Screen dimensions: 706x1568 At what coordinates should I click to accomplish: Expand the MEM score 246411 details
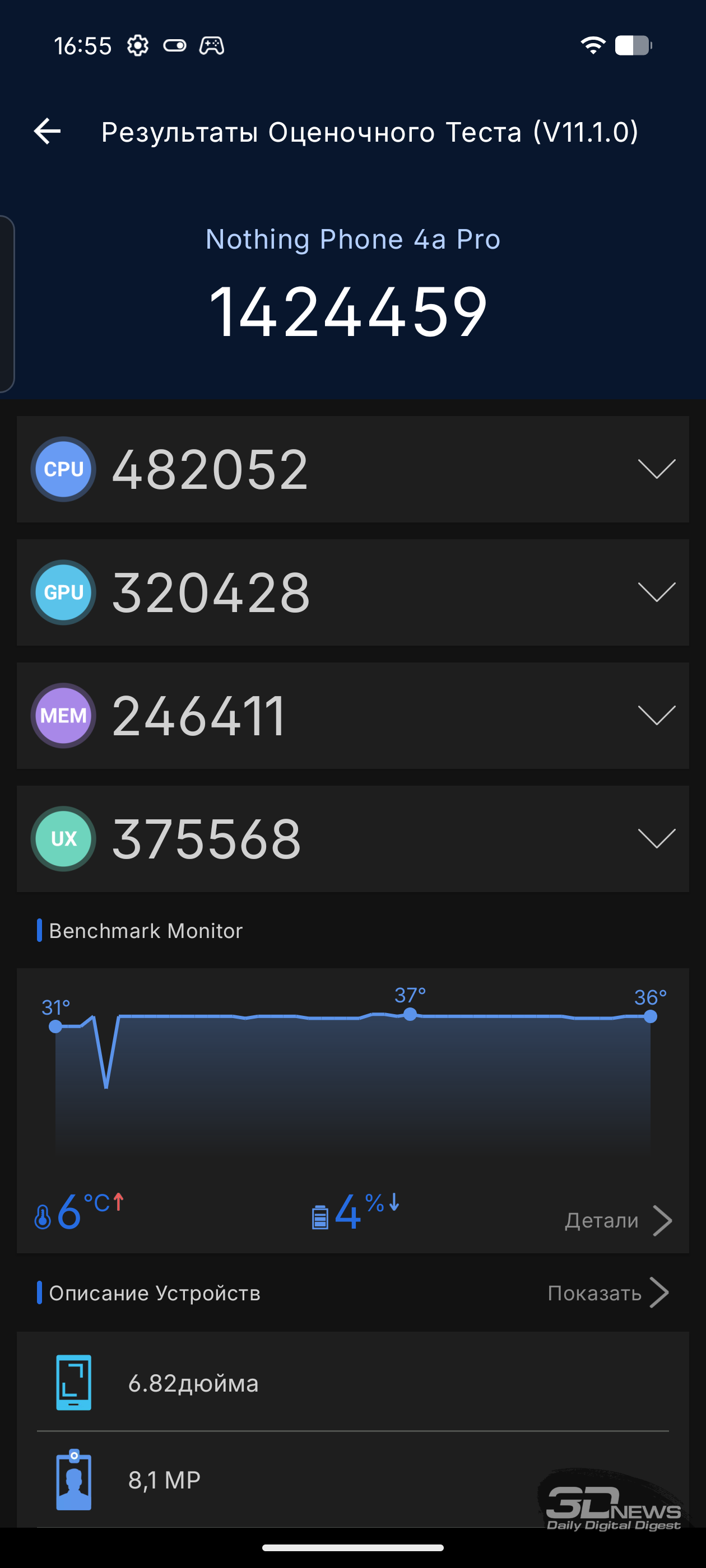[656, 715]
